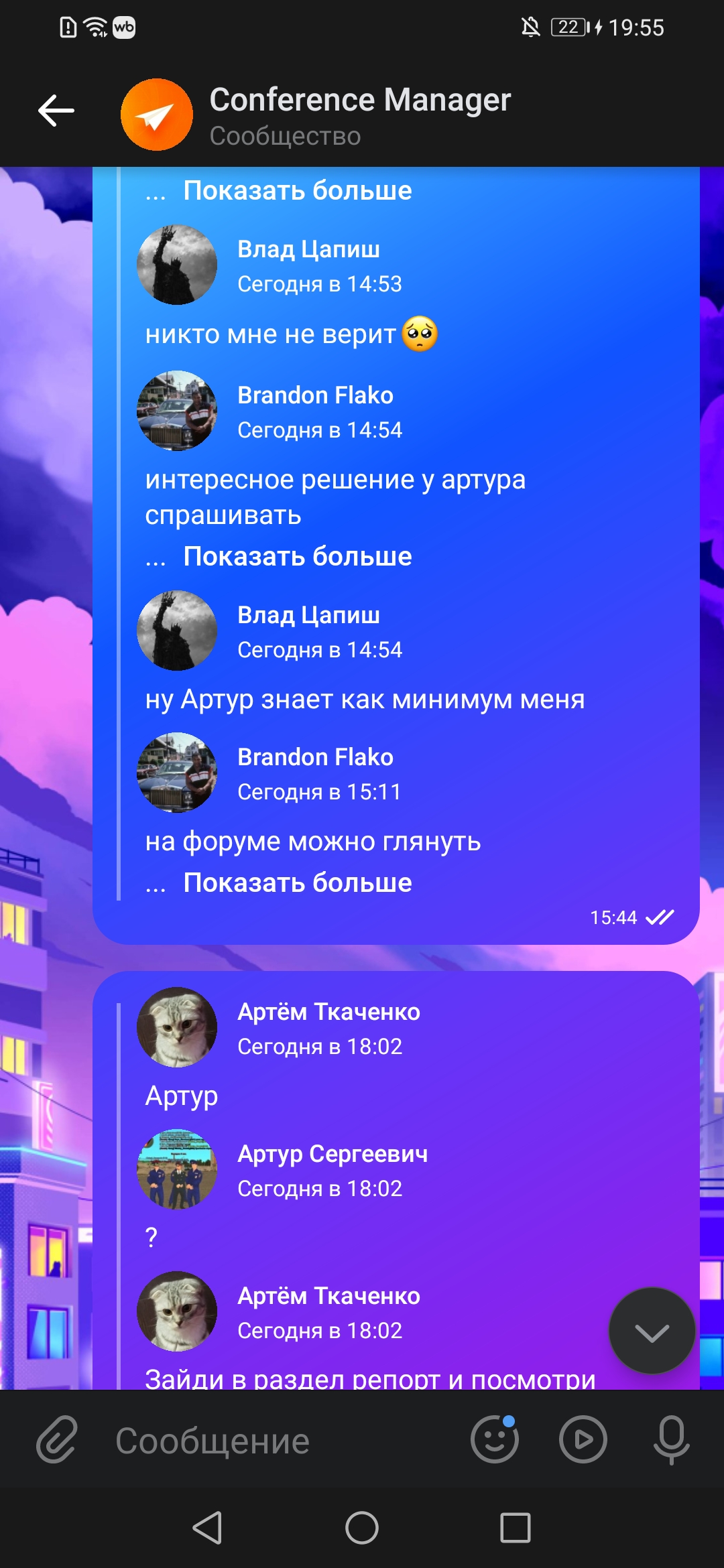Image resolution: width=724 pixels, height=1568 pixels.
Task: Go back from the Conference Manager chat
Action: (56, 111)
